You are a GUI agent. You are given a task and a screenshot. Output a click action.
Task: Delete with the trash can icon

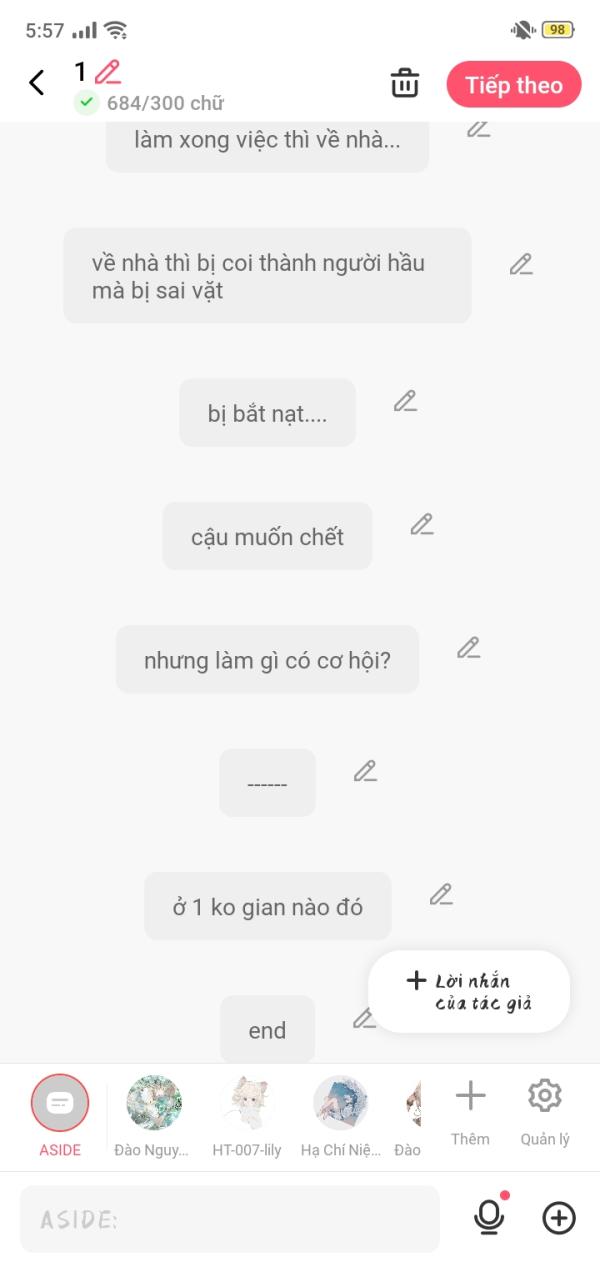[405, 83]
